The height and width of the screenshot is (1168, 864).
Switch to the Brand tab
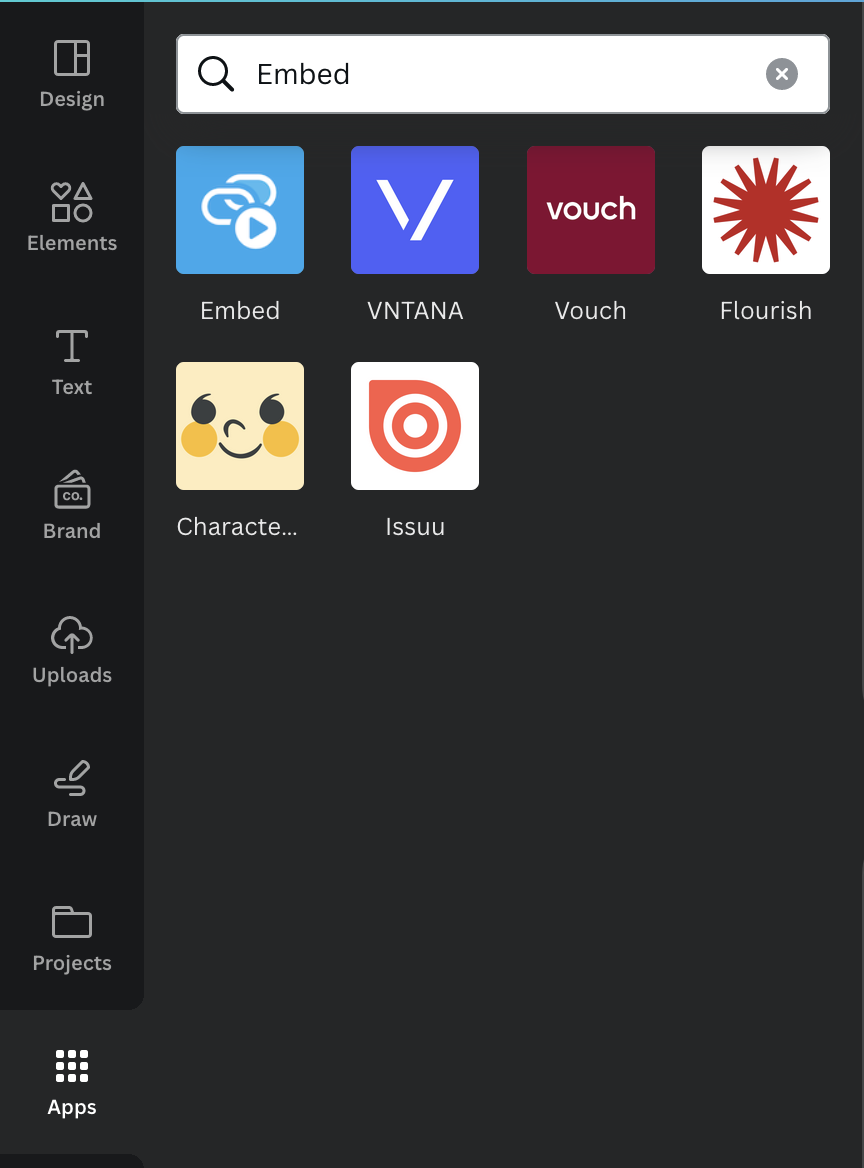point(72,505)
